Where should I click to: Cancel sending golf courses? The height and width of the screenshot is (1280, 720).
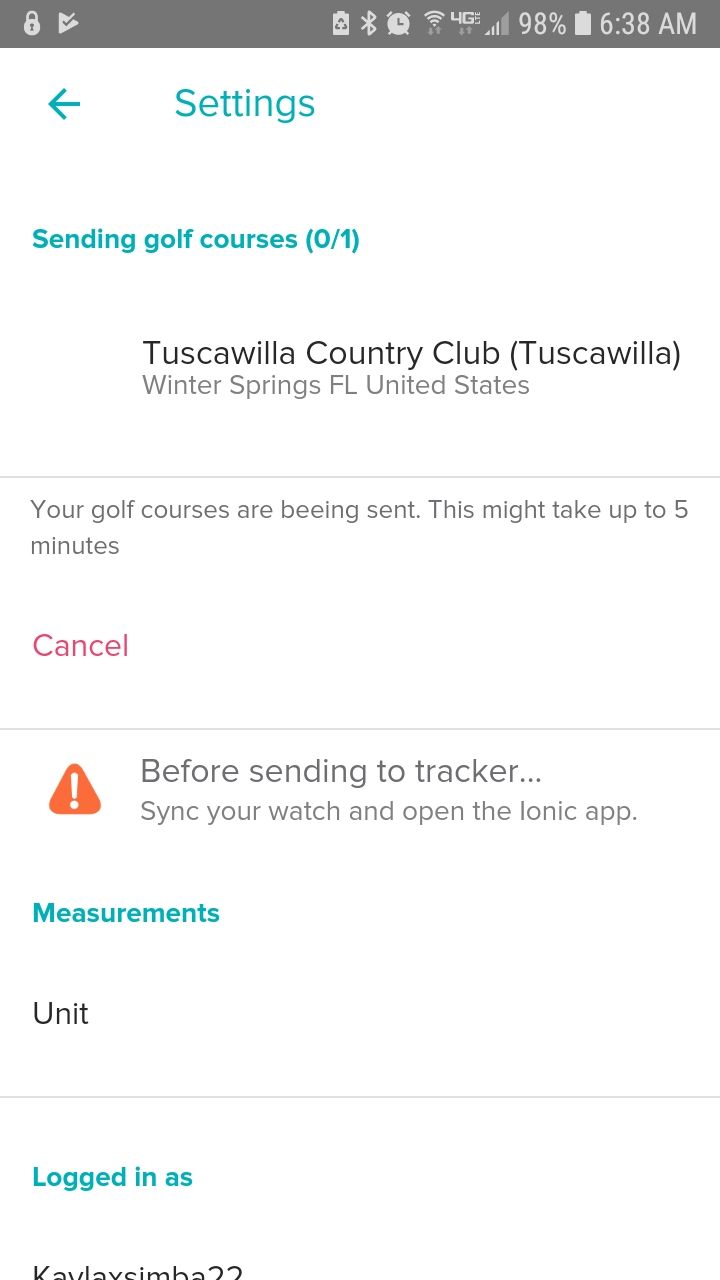pyautogui.click(x=80, y=646)
